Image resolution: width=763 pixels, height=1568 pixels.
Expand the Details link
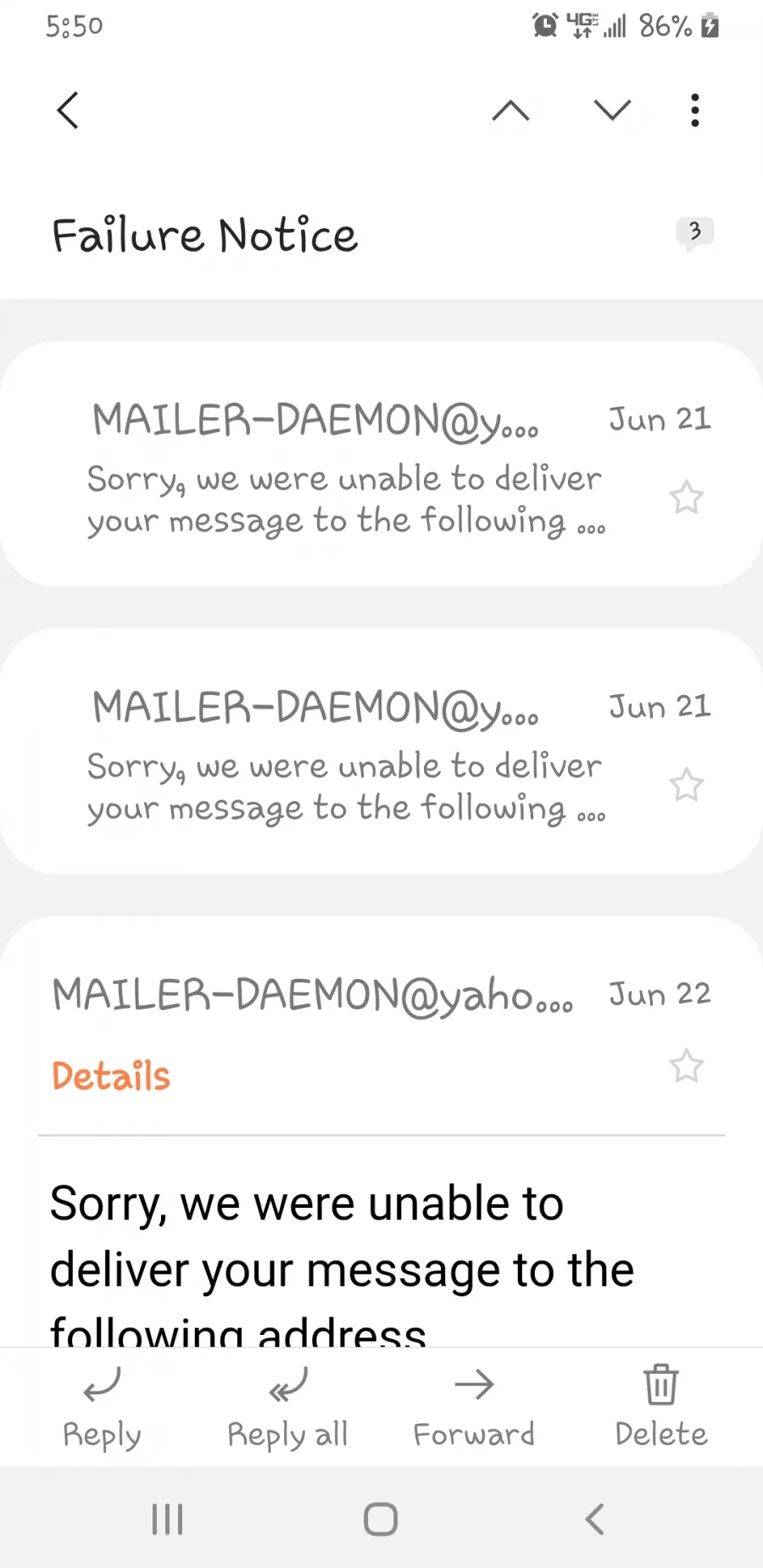[111, 1076]
